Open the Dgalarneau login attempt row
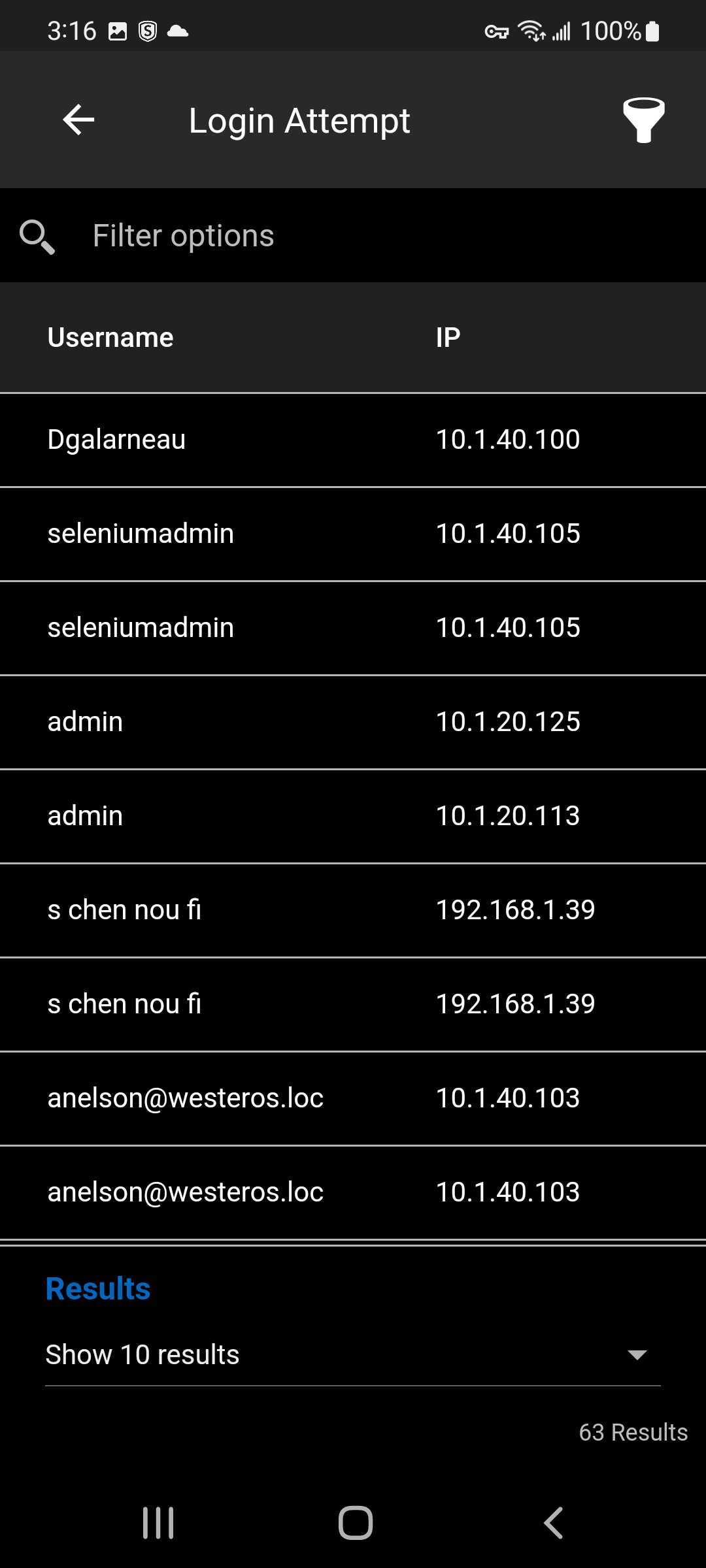 pyautogui.click(x=353, y=440)
